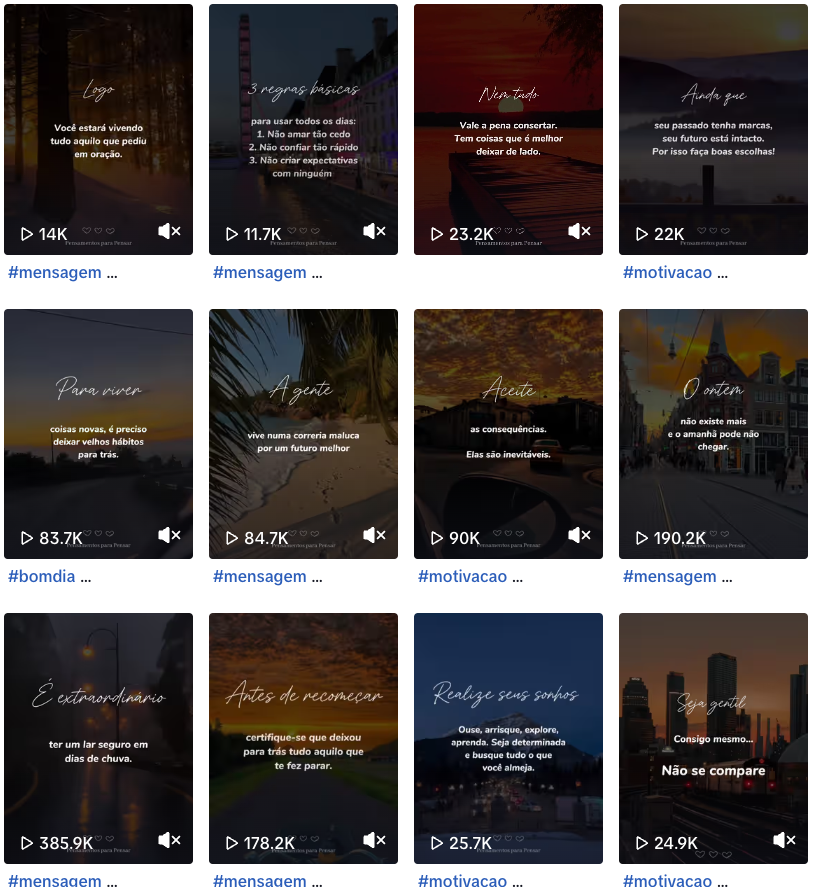Play the 'Para viver' video

98,433
